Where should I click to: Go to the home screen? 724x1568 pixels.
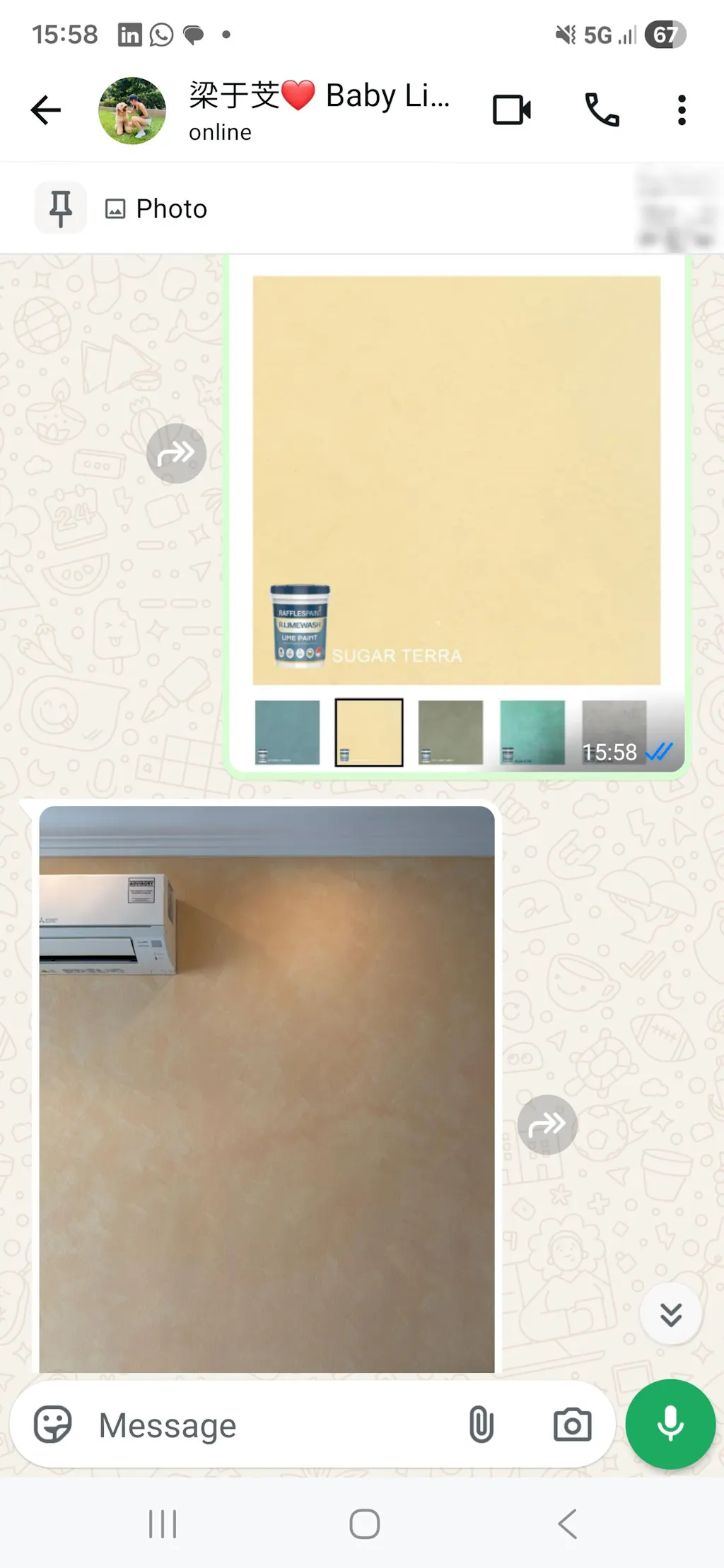[364, 1523]
